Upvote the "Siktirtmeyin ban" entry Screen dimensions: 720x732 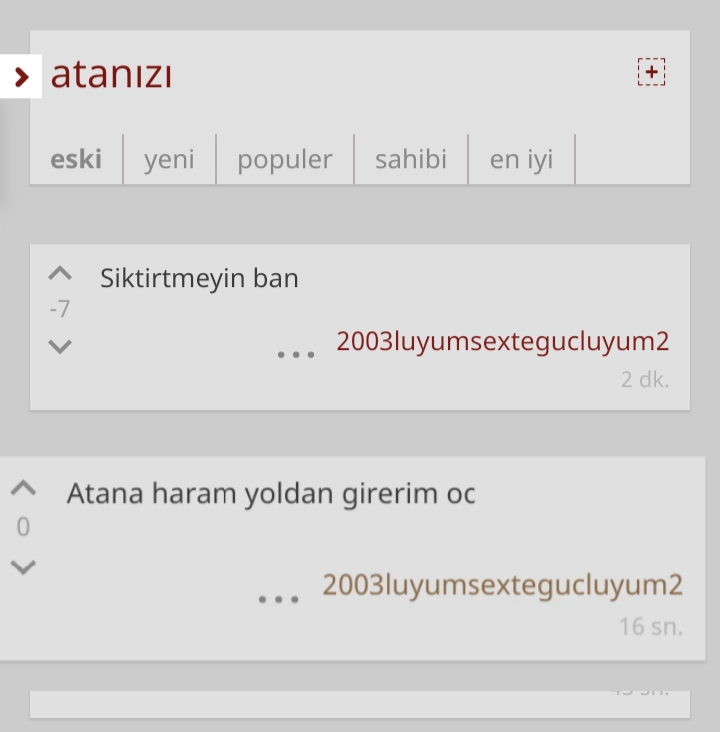tap(60, 273)
